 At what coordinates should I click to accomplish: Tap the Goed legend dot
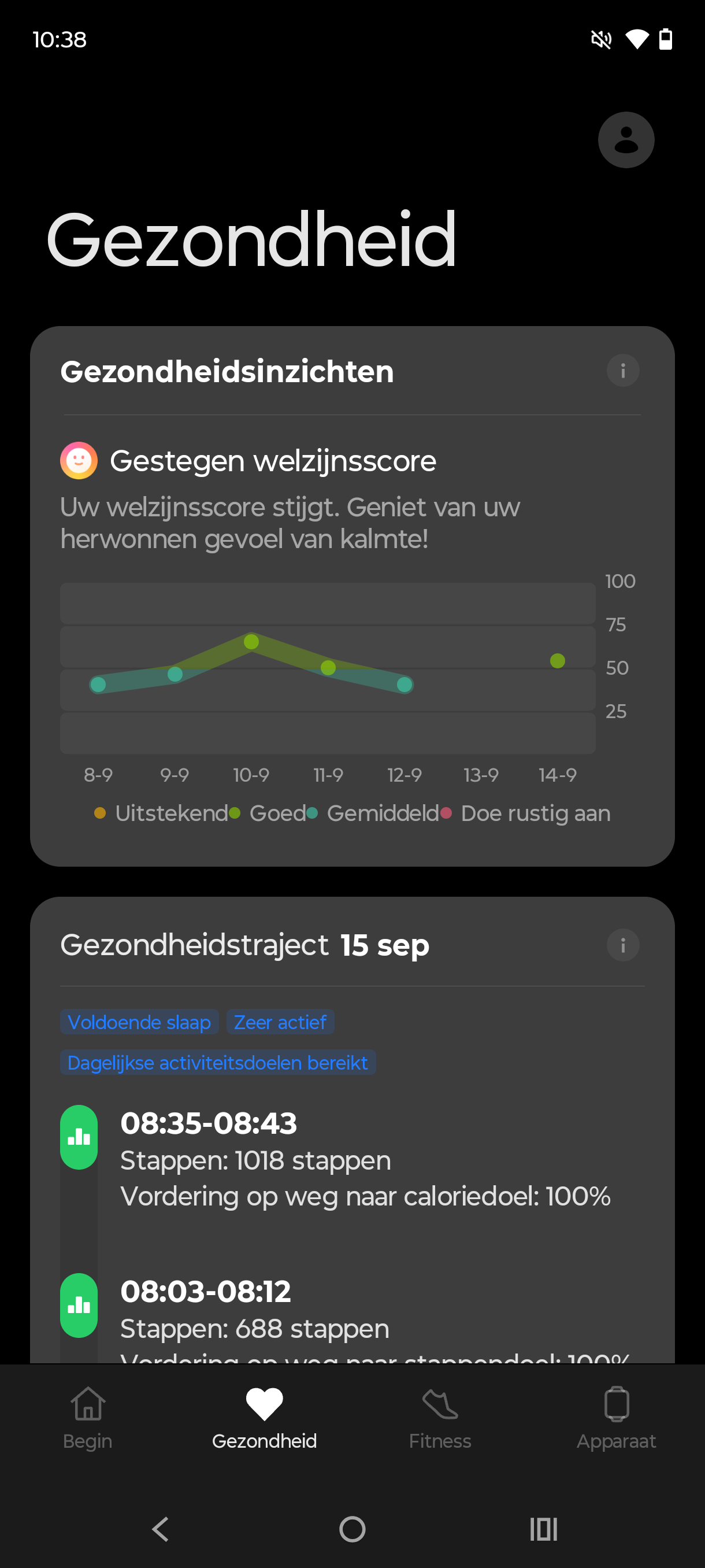[233, 812]
